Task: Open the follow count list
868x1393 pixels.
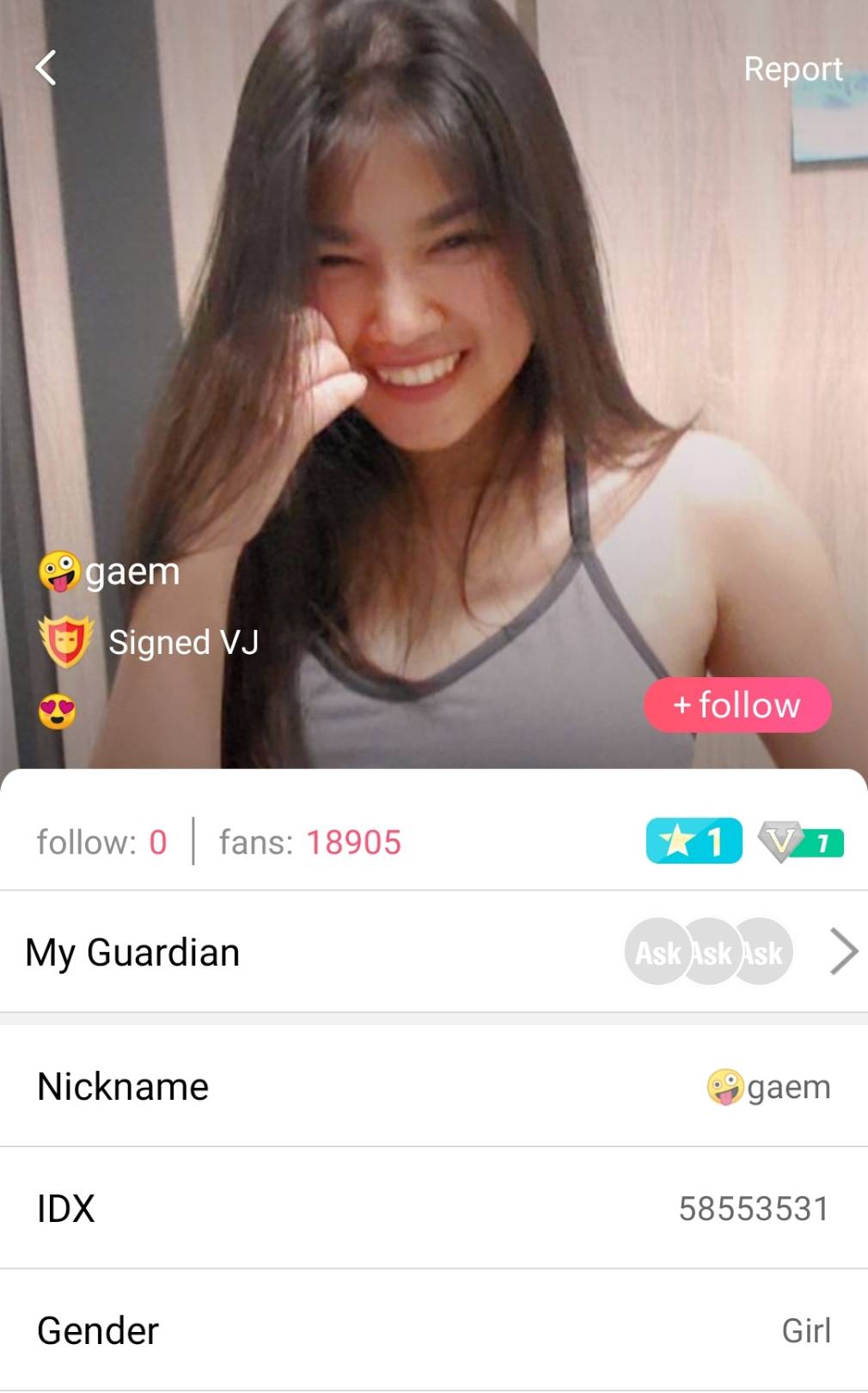Action: (101, 842)
